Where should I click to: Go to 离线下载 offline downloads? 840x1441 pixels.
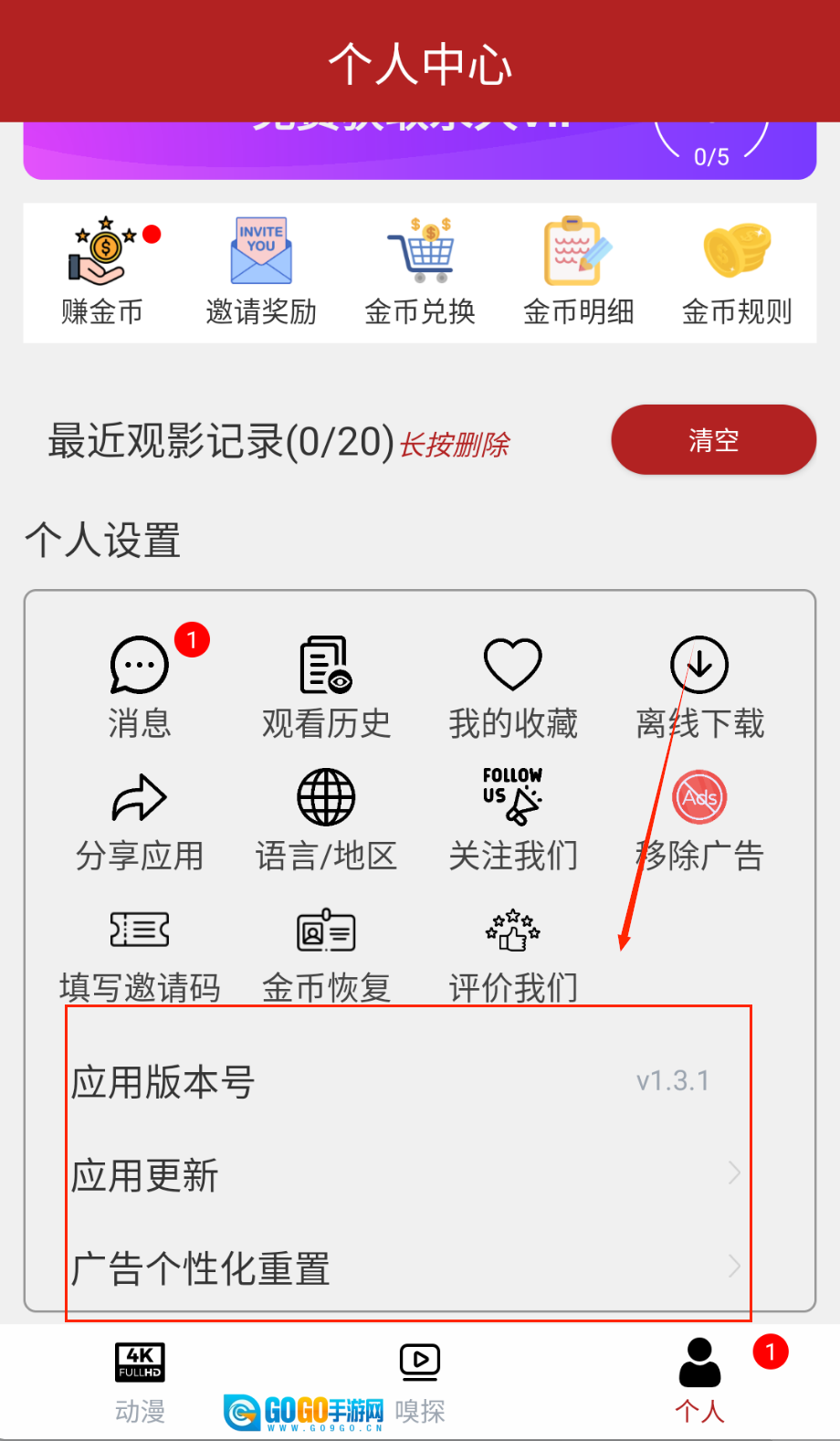click(699, 687)
